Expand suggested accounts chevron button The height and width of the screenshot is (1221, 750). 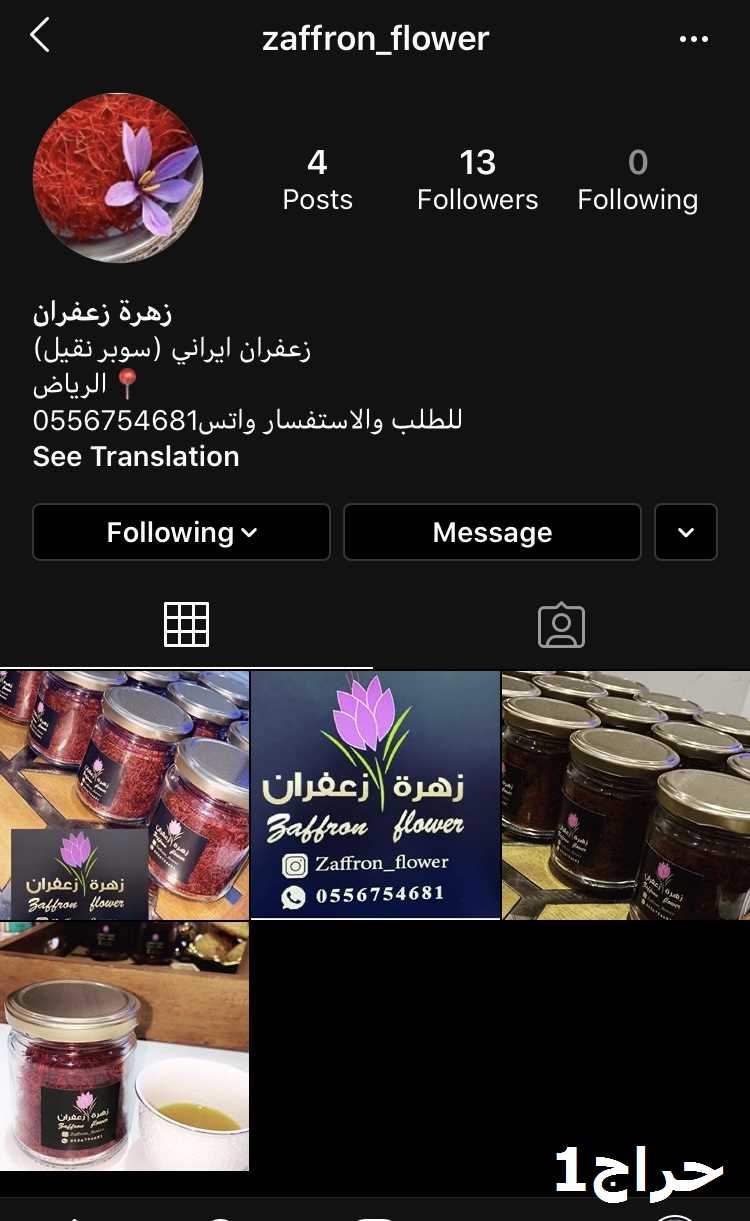pos(686,532)
